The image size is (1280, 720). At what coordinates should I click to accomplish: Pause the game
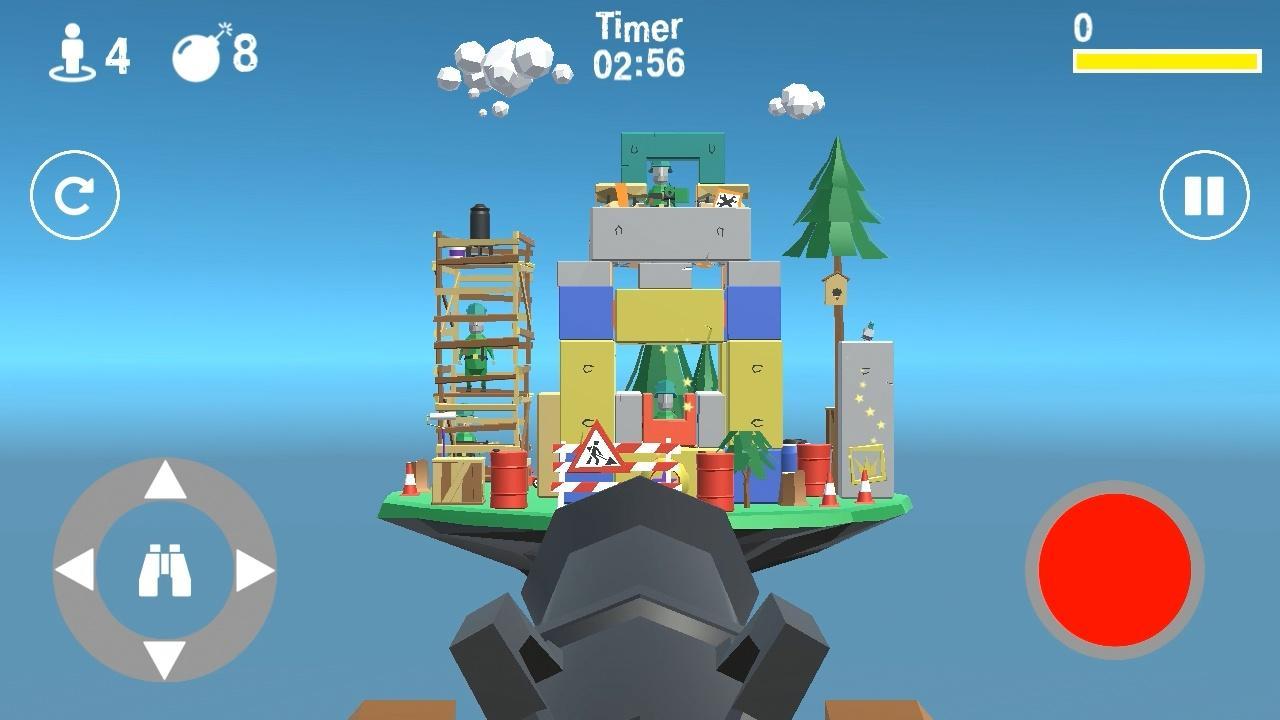click(x=1204, y=195)
